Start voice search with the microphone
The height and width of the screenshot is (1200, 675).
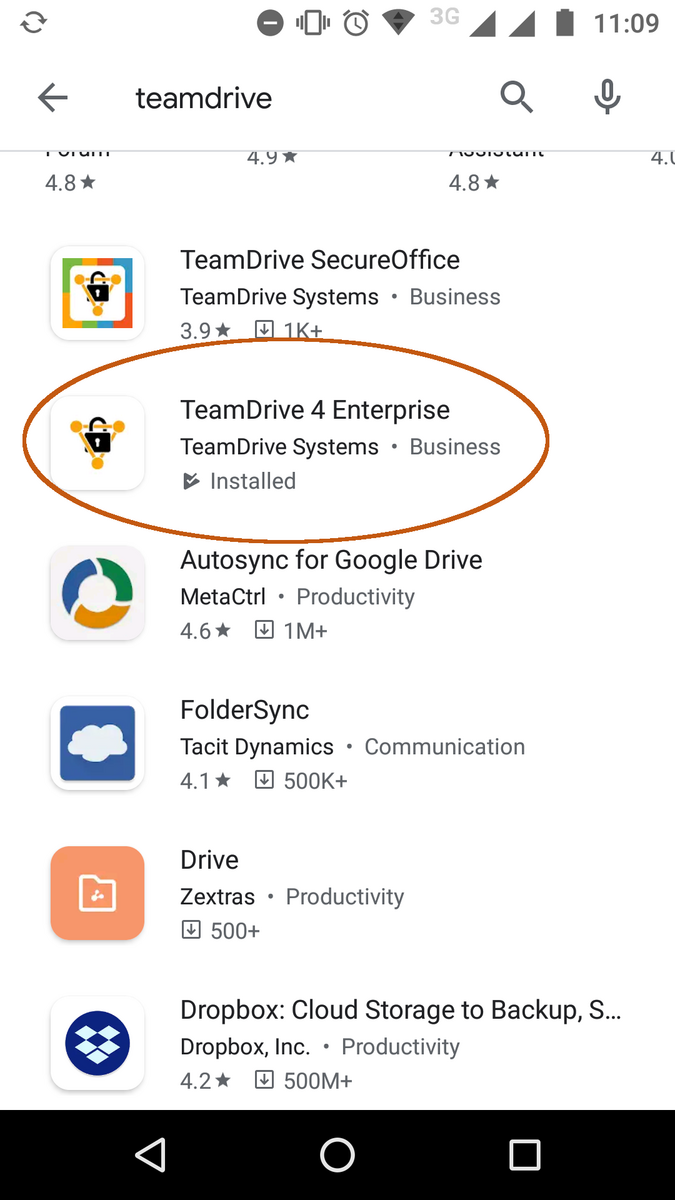pyautogui.click(x=606, y=97)
